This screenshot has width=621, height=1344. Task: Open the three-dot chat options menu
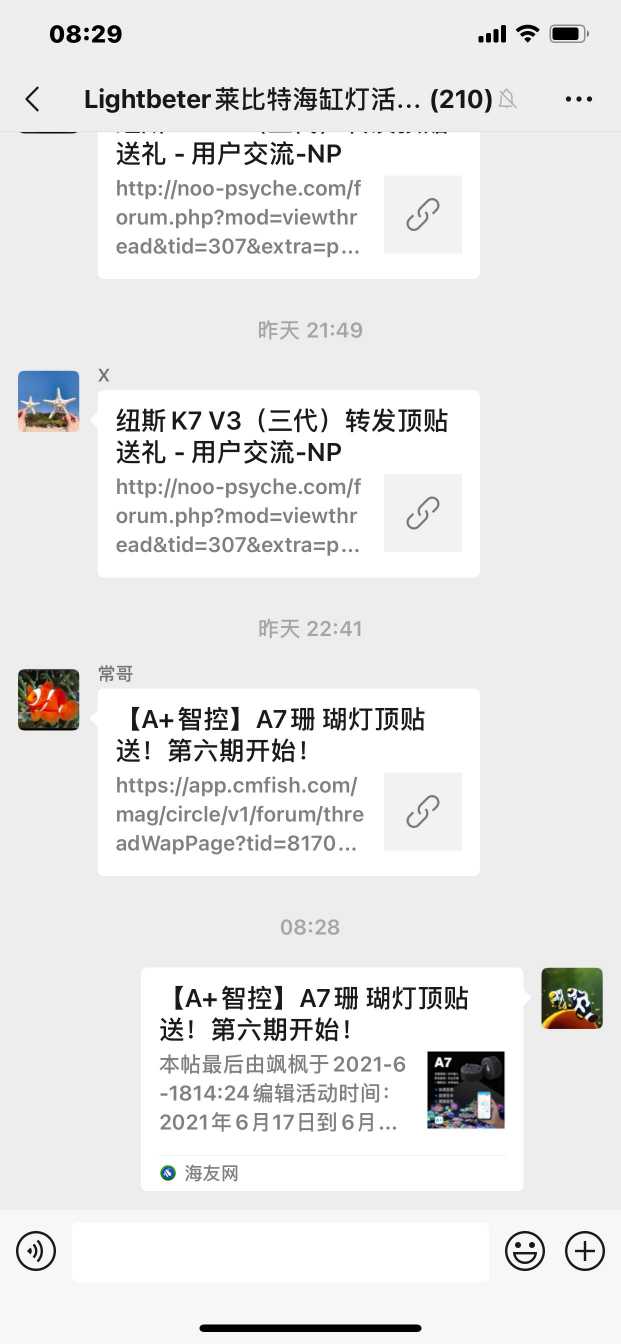579,99
